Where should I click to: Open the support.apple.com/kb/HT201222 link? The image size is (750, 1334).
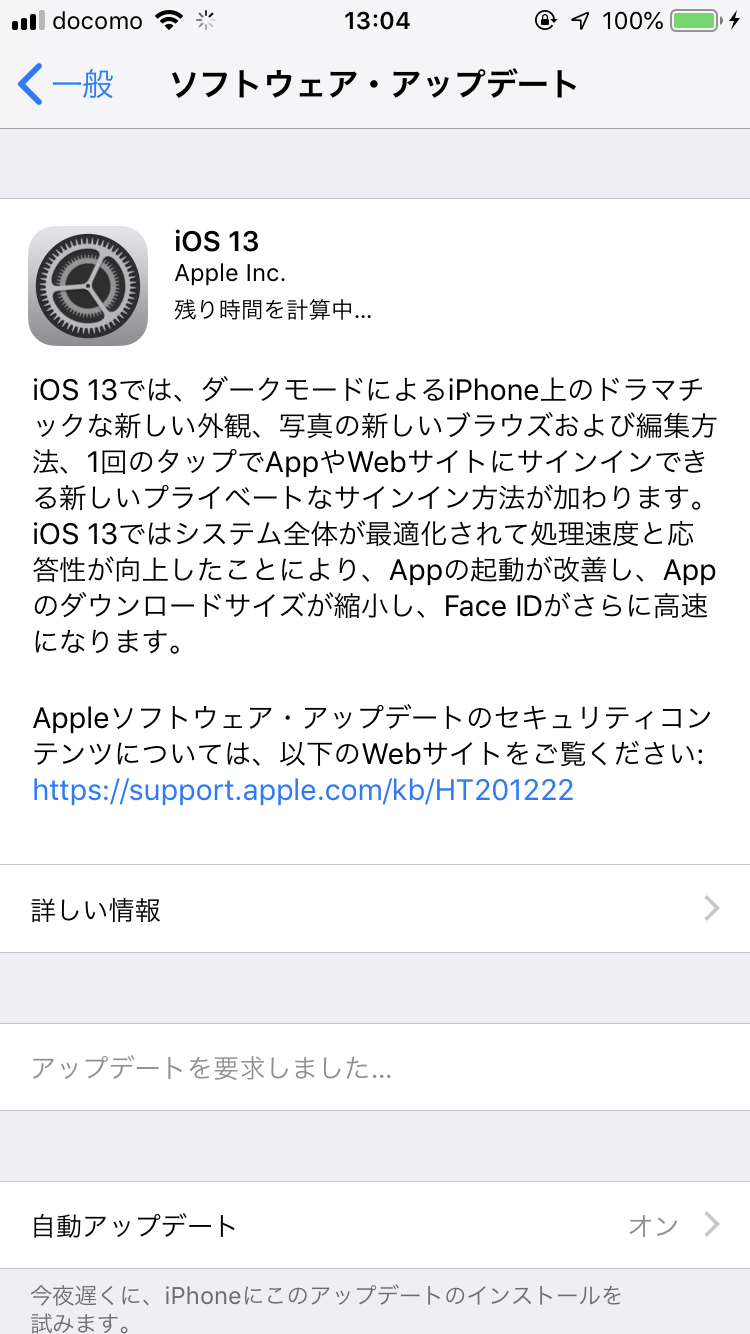[303, 790]
